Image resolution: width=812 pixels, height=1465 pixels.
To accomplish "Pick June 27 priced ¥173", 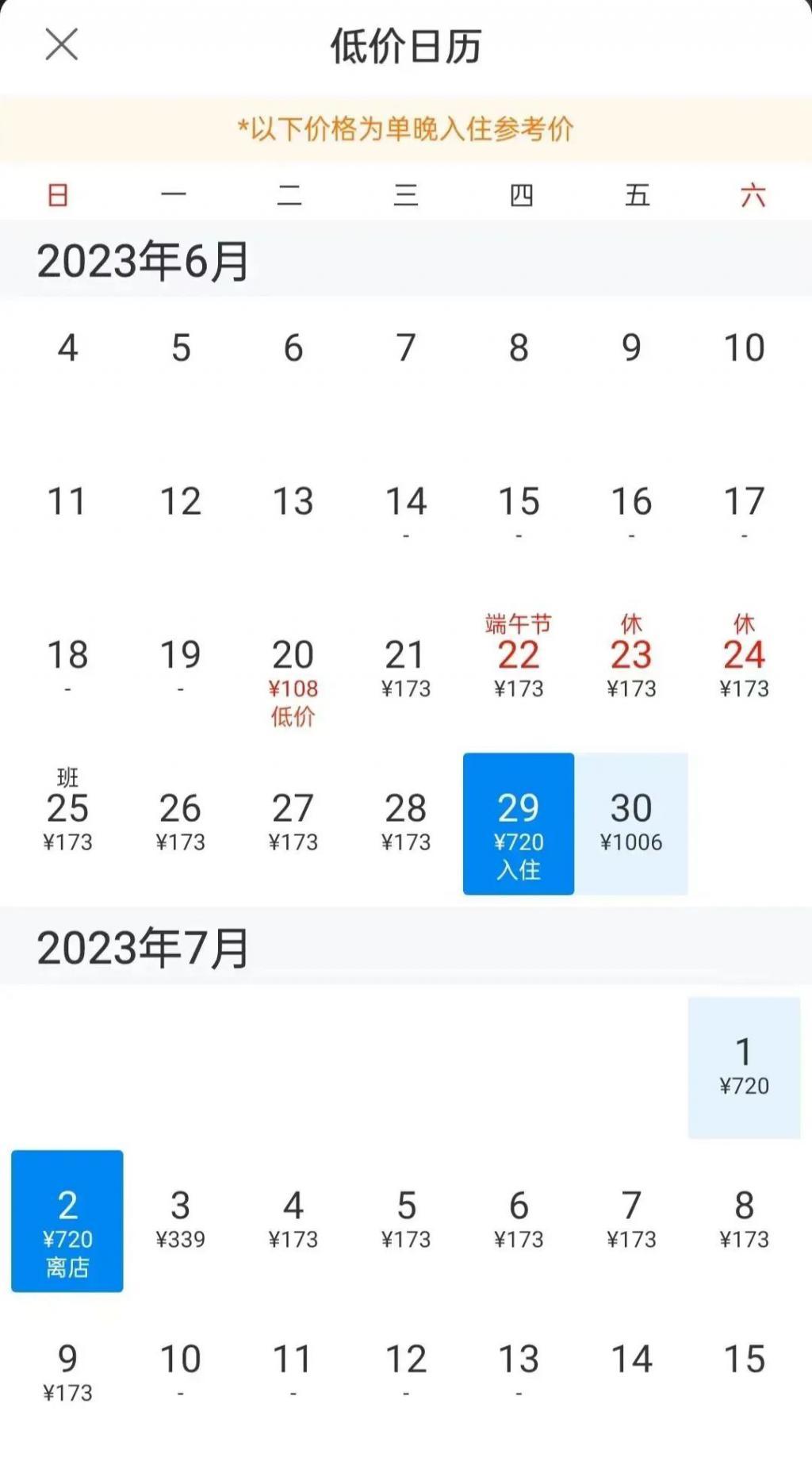I will 293,824.
